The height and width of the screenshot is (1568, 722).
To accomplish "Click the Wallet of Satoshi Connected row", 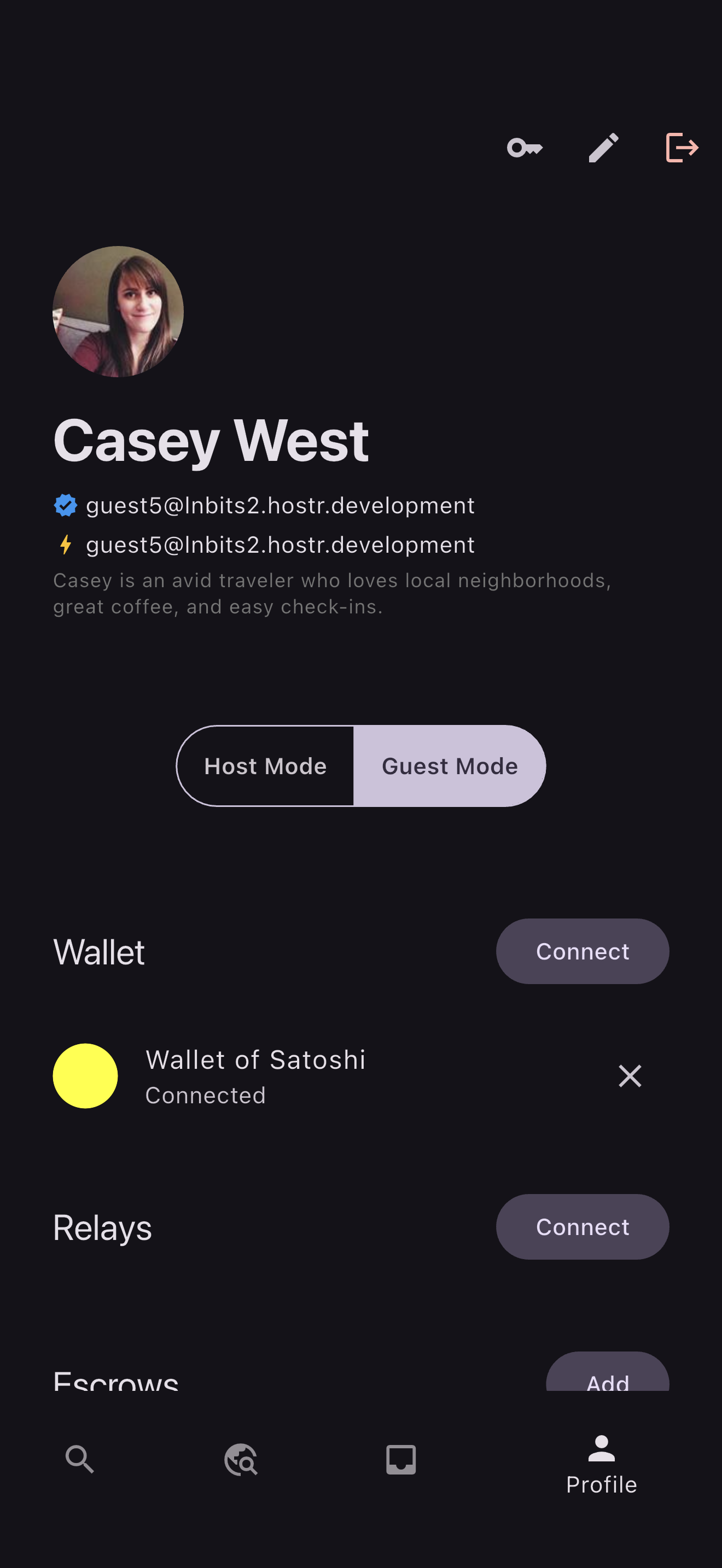I will (x=255, y=1075).
